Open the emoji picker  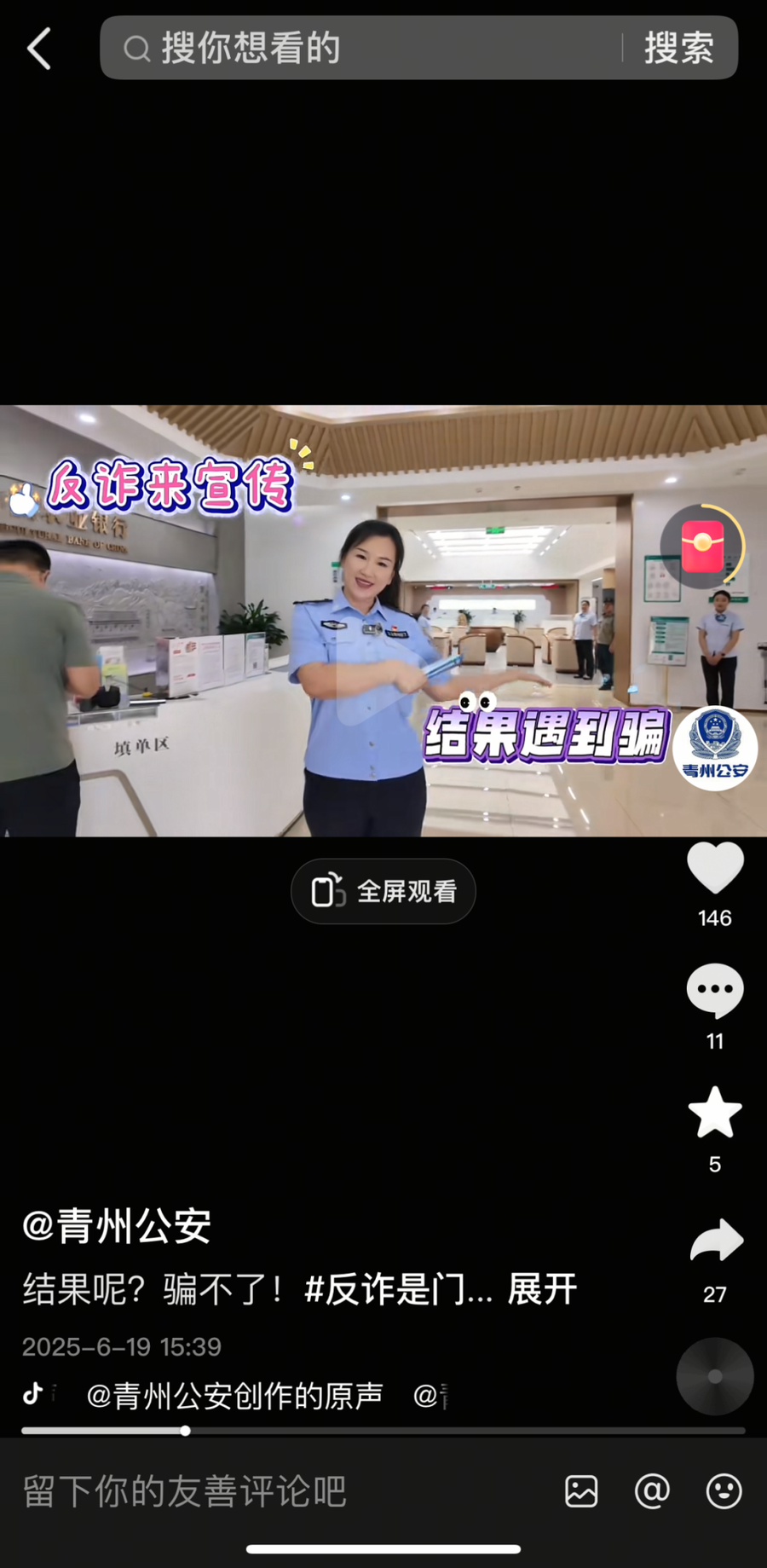[724, 1491]
